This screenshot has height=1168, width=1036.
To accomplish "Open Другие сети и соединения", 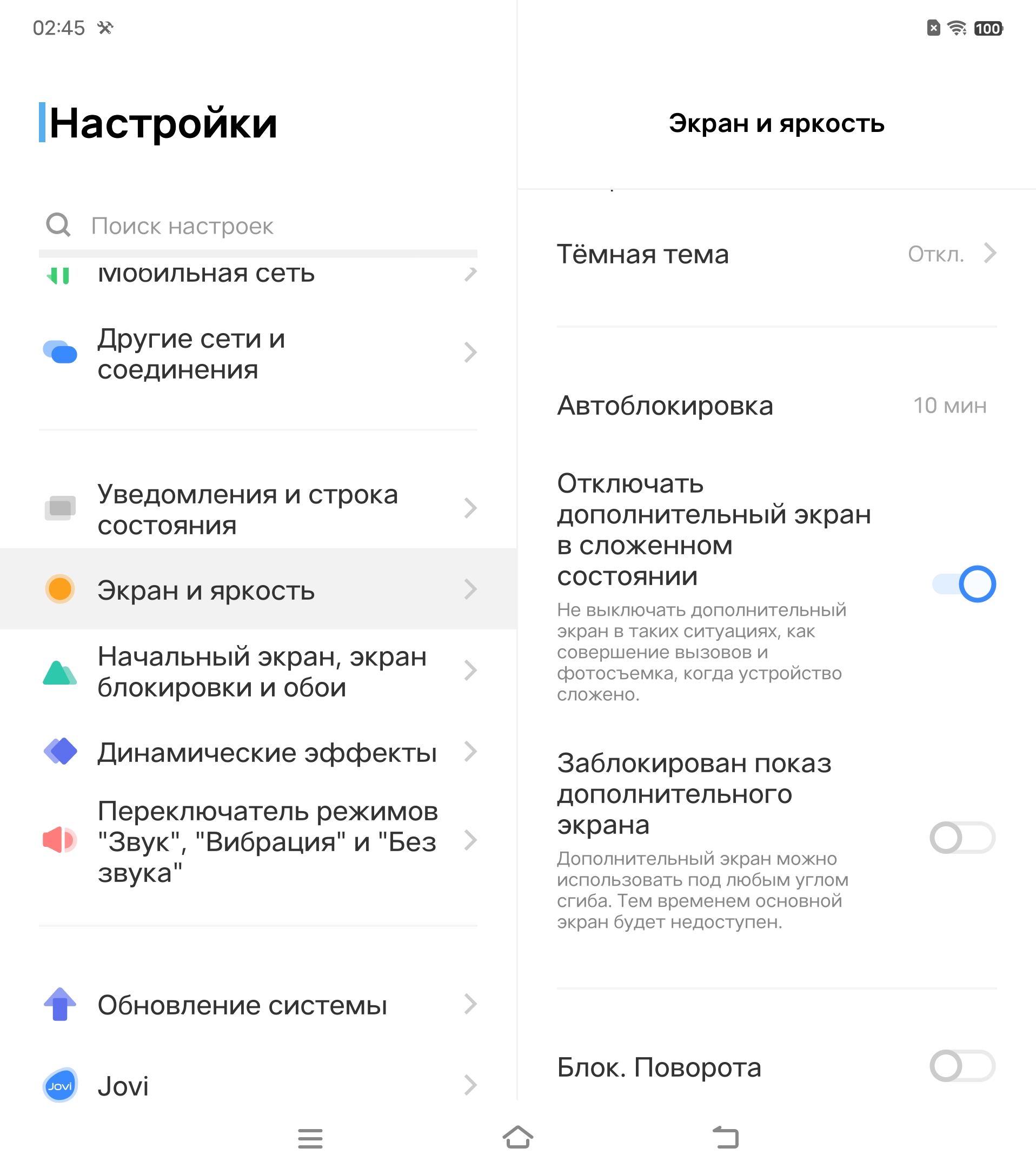I will (257, 354).
